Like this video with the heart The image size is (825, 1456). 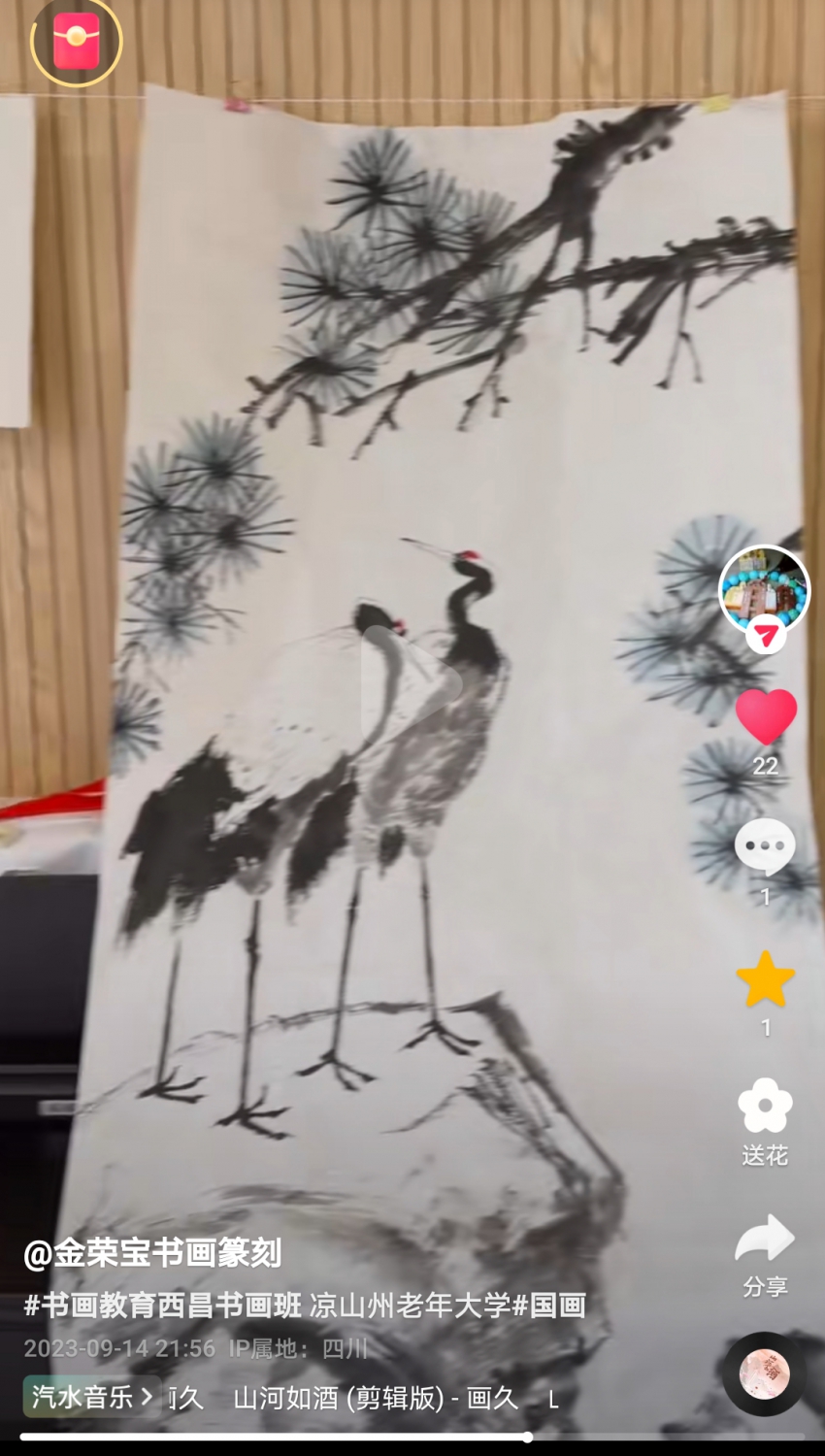pos(766,717)
